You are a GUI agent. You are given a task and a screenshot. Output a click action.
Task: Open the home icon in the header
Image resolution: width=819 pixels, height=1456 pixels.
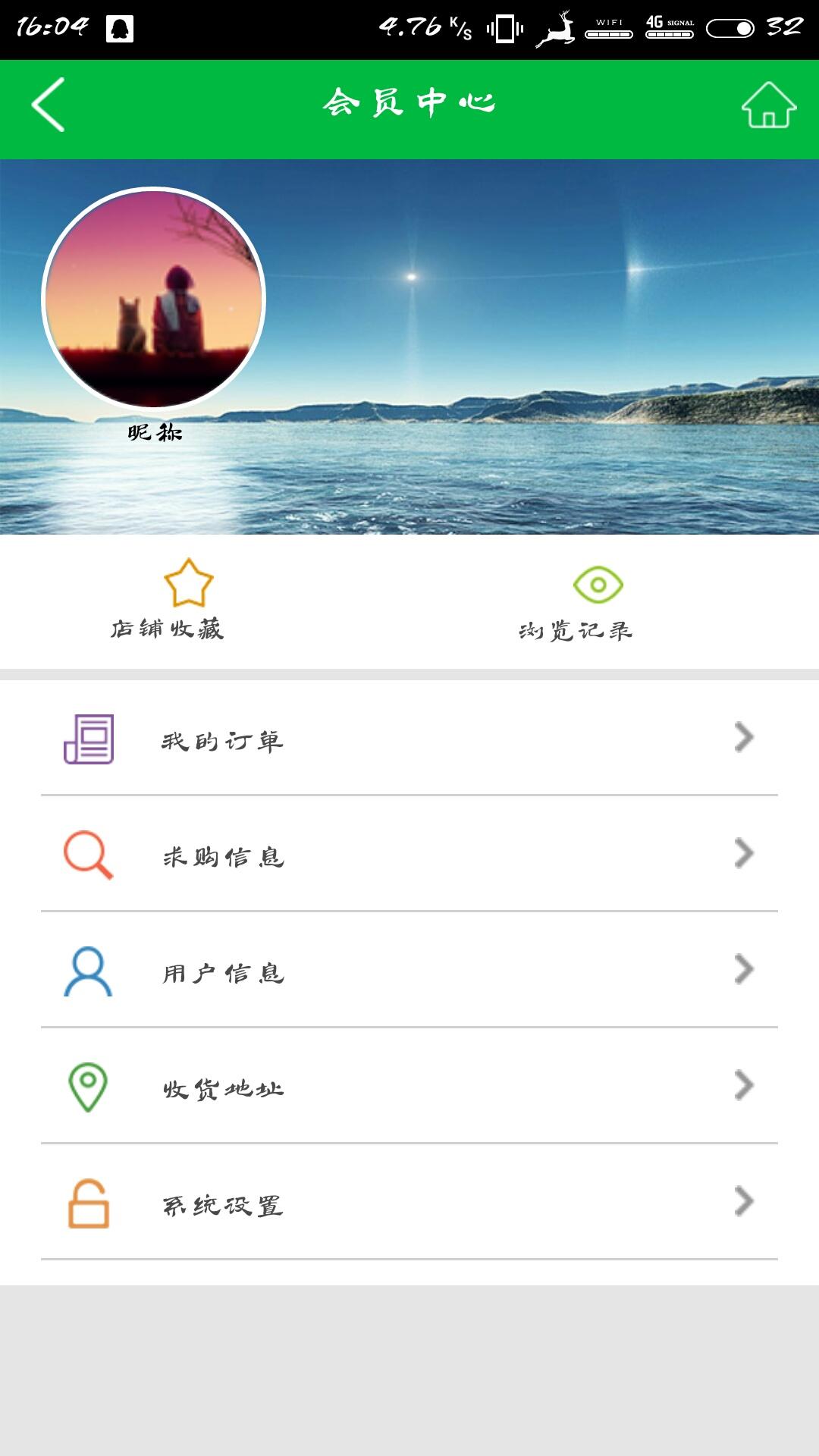tap(768, 105)
